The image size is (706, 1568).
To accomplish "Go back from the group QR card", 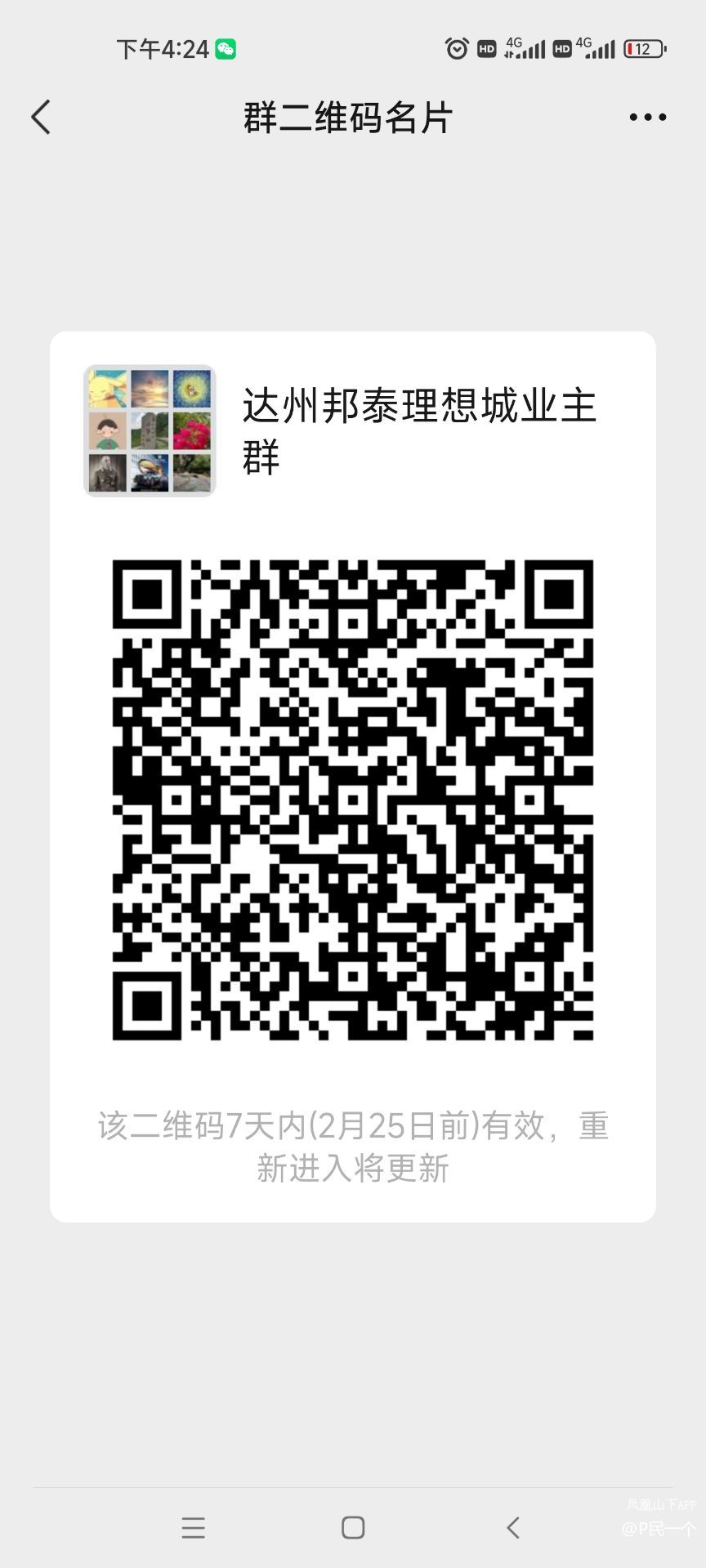I will coord(41,117).
